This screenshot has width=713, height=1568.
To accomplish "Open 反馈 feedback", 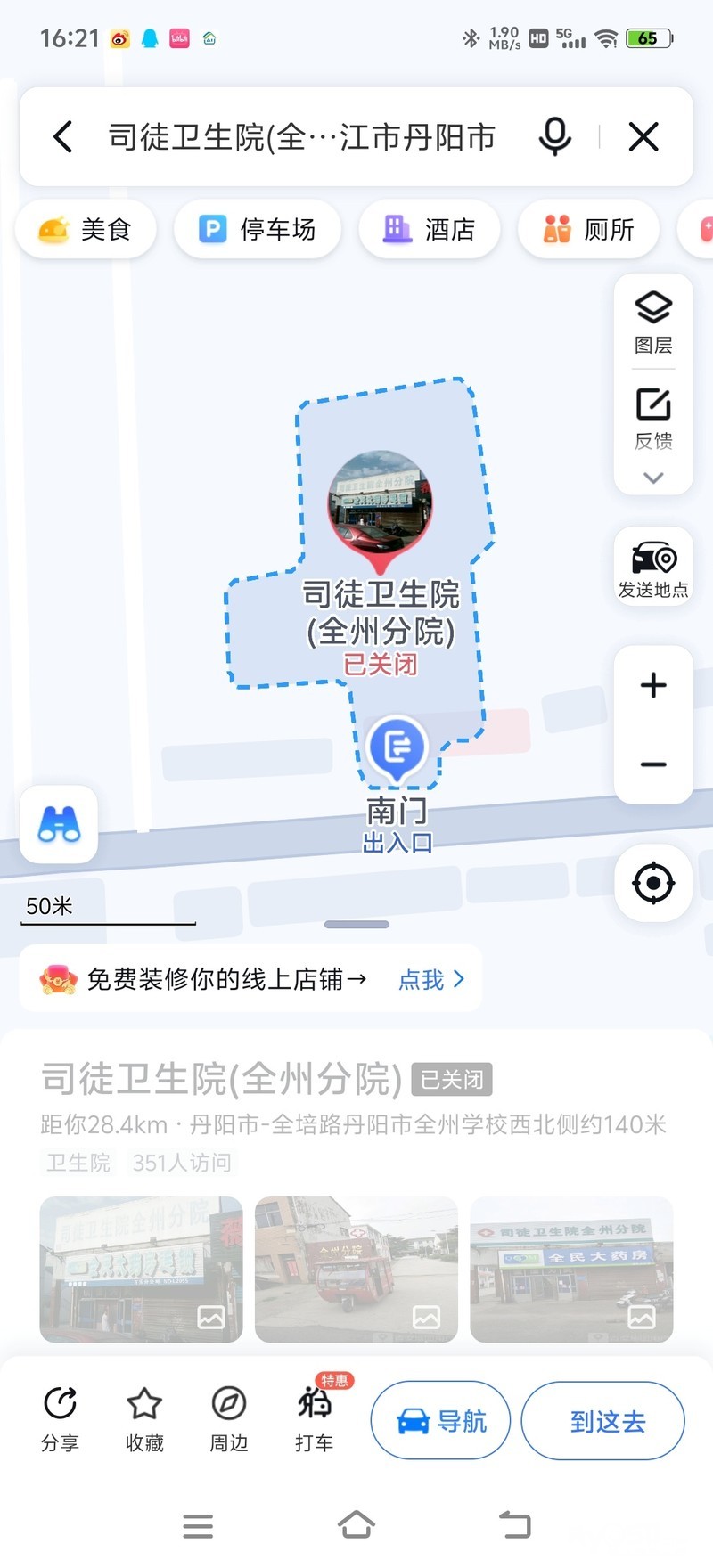I will click(653, 418).
